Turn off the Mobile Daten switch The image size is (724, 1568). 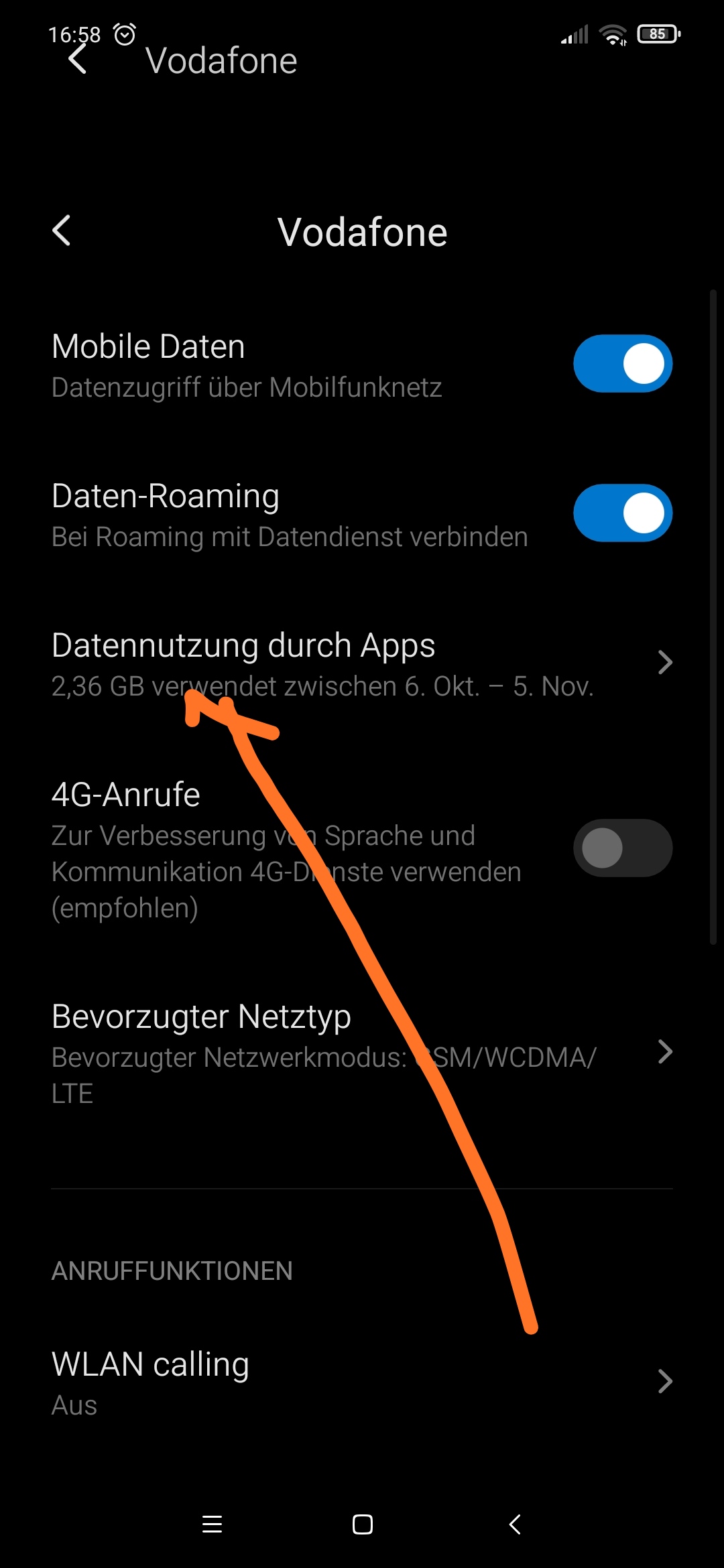pos(623,363)
